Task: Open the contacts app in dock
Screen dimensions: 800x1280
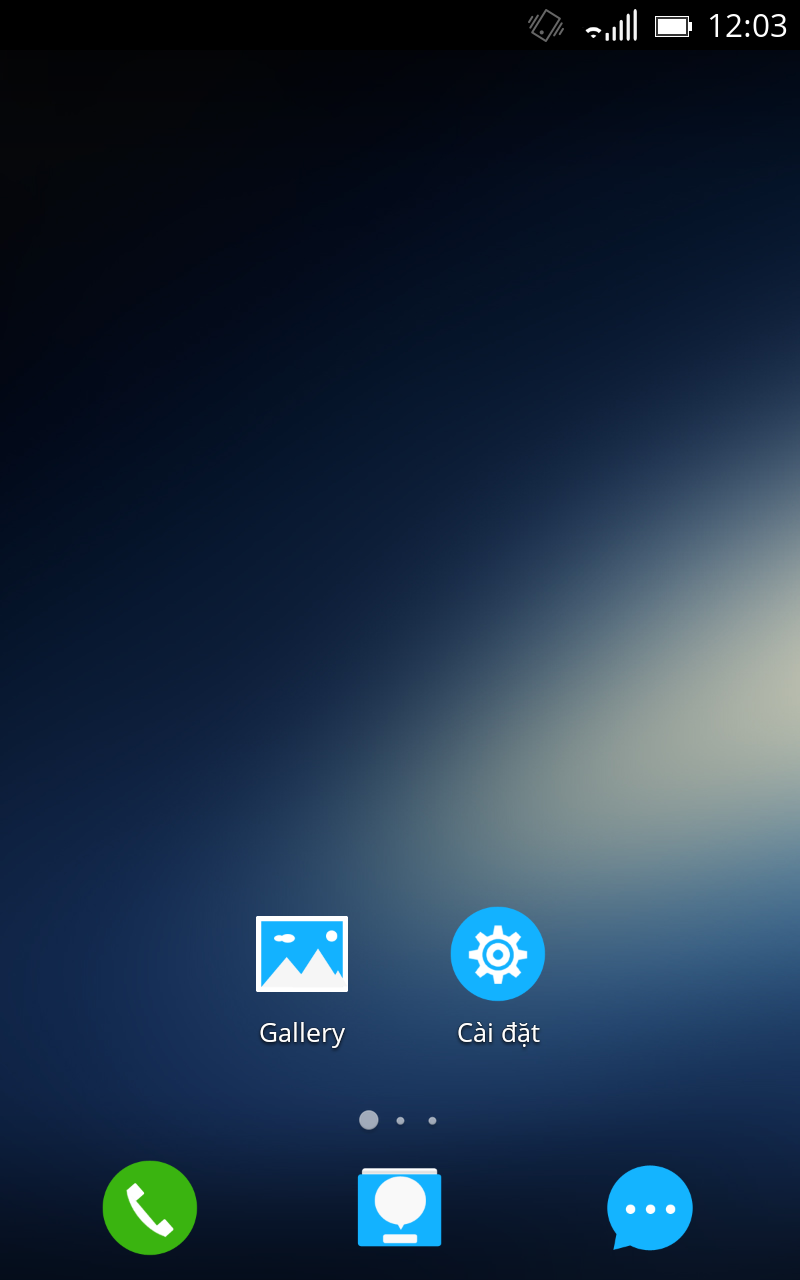Action: (400, 1208)
